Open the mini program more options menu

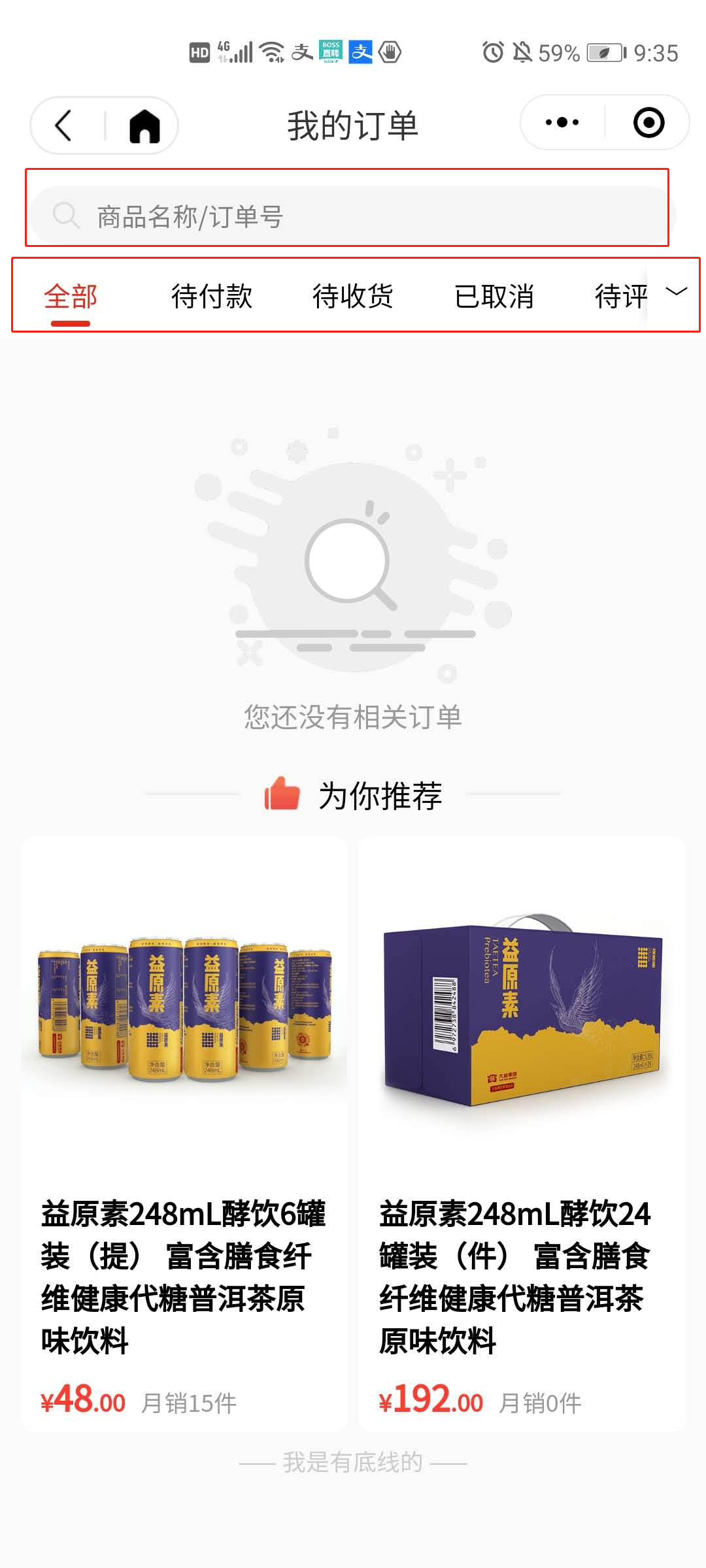pyautogui.click(x=562, y=123)
